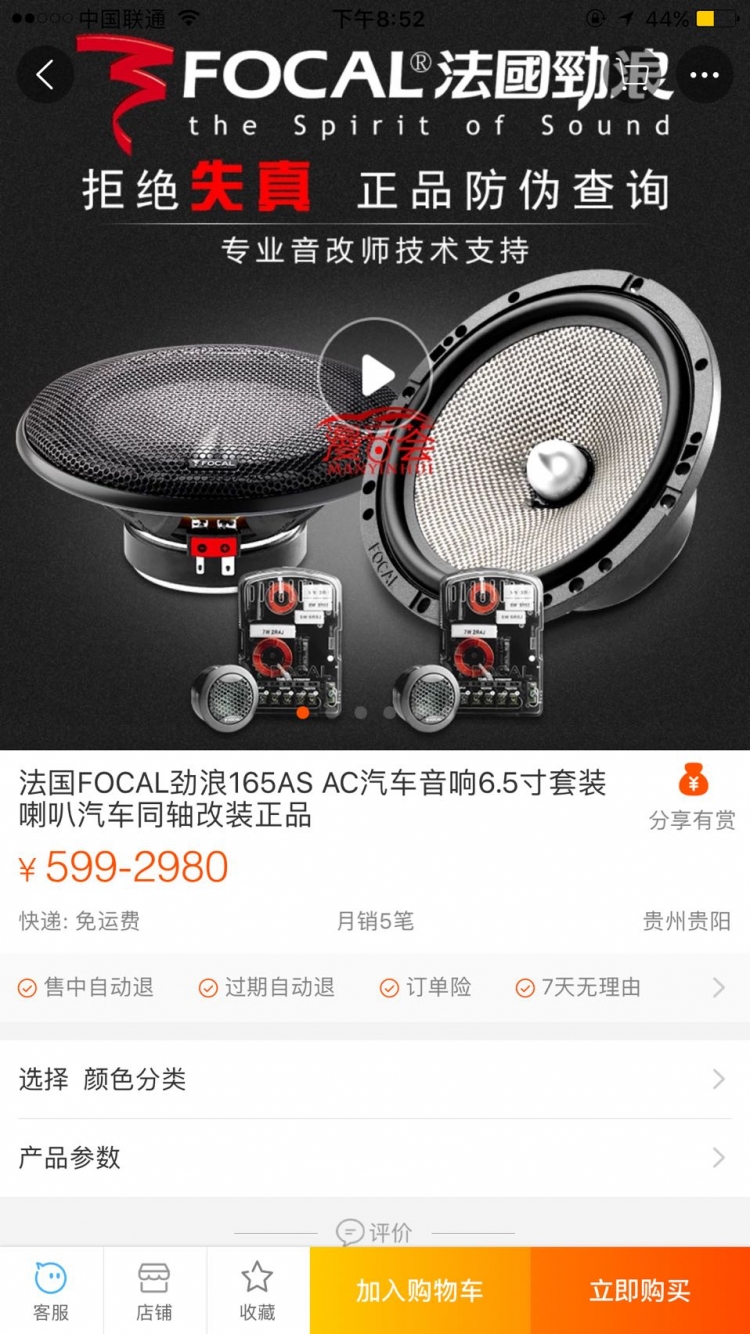Add item to 收藏 favorites
The image size is (750, 1334).
257,1290
